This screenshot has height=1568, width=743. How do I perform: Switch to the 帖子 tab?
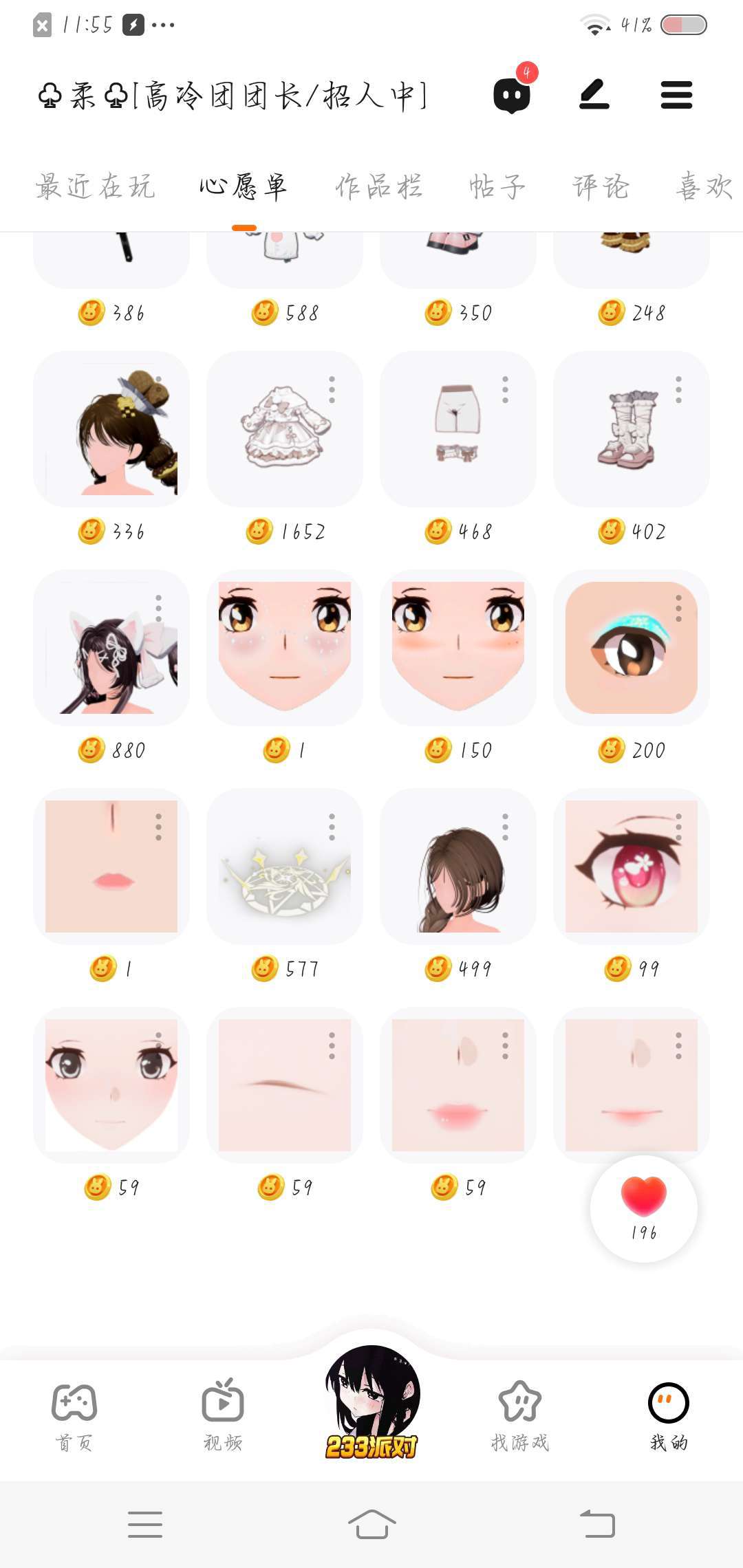pyautogui.click(x=497, y=186)
